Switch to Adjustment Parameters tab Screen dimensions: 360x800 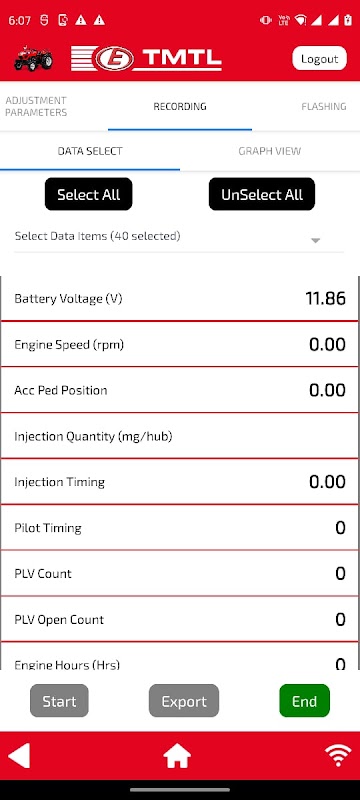36,106
